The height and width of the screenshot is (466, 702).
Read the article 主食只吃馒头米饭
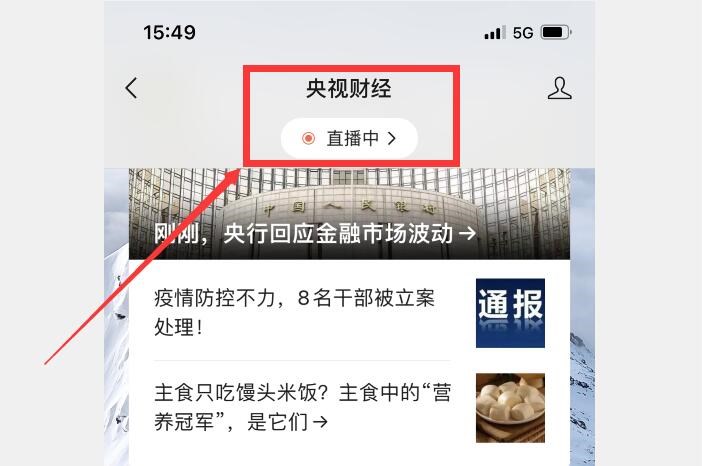pyautogui.click(x=301, y=407)
